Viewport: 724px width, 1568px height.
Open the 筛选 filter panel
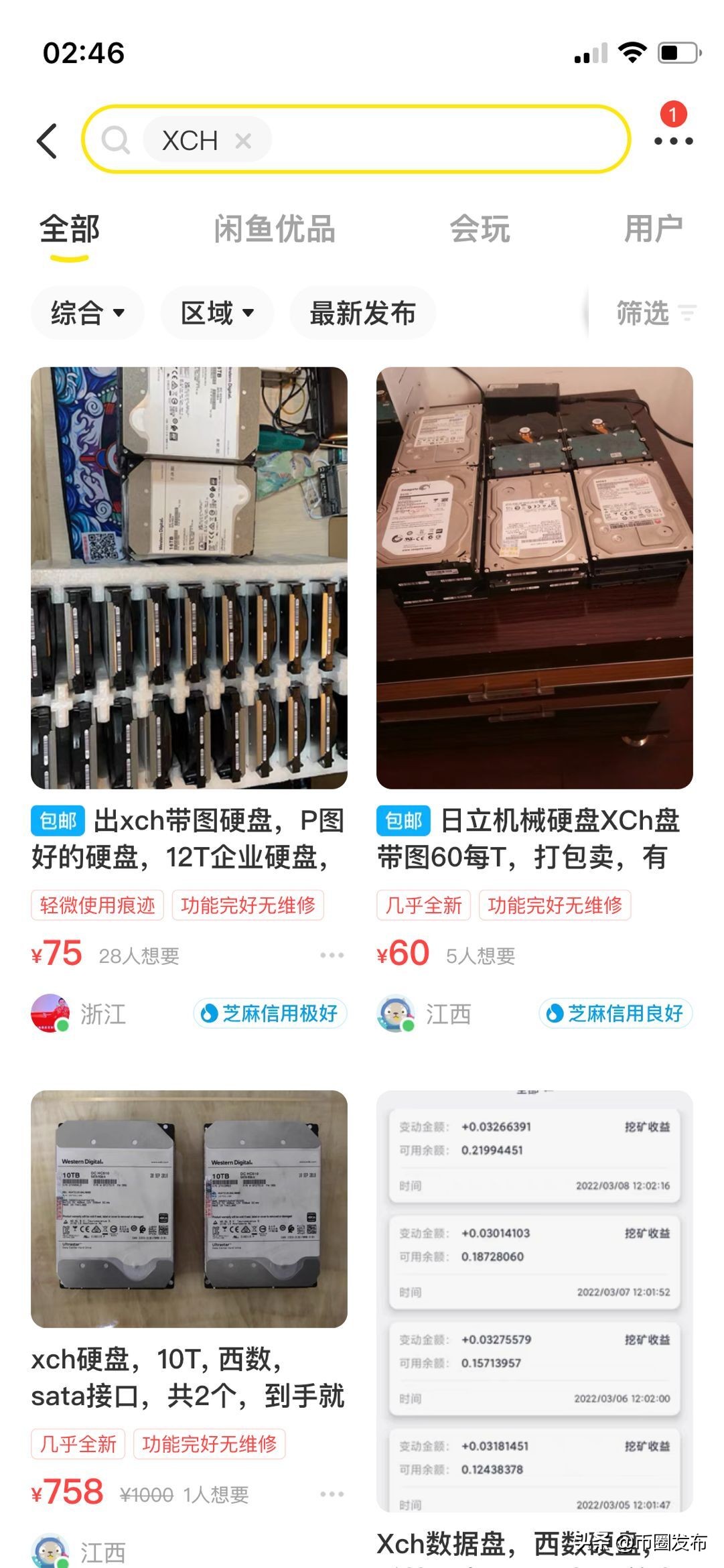(x=646, y=312)
